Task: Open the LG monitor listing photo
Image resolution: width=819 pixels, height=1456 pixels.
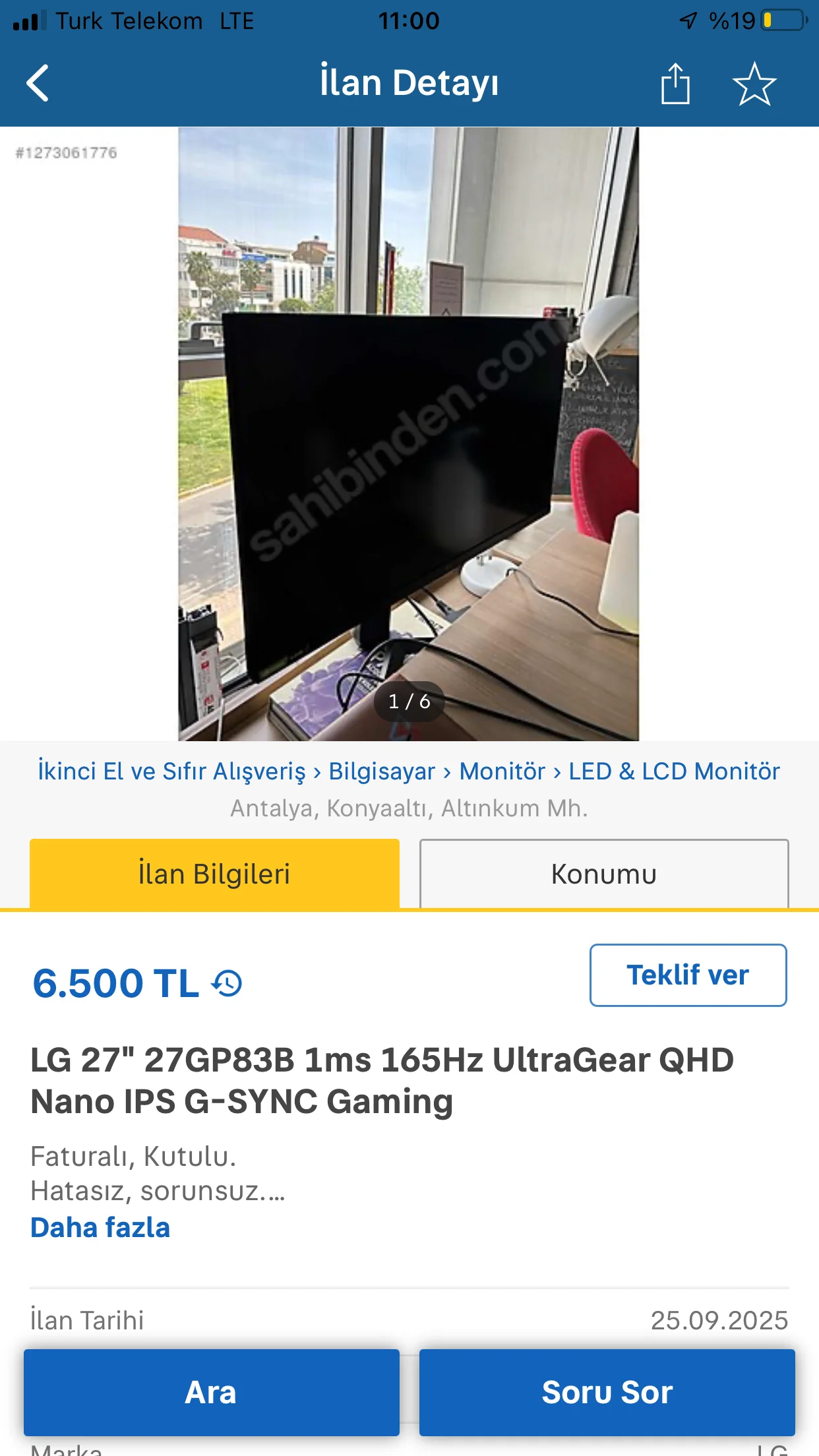Action: coord(408,433)
